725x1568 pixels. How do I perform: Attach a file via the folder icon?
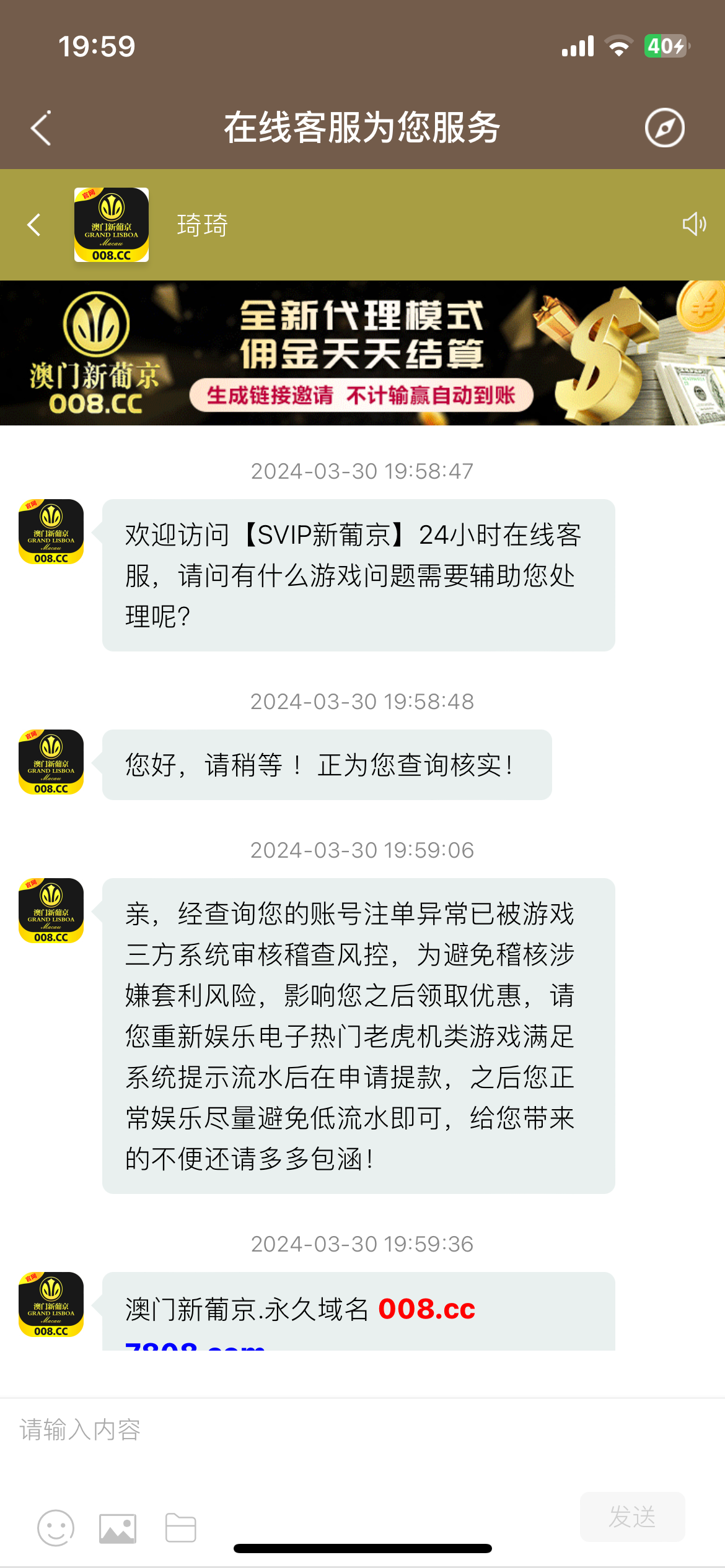tap(181, 1528)
